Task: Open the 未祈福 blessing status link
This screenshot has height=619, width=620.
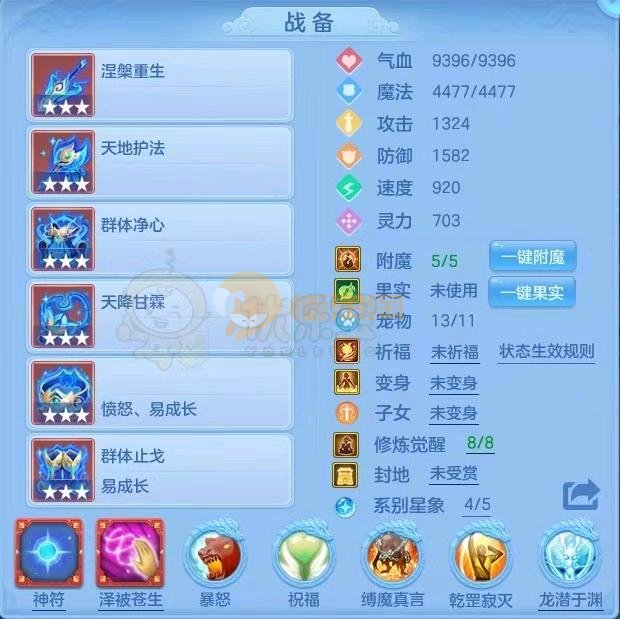Action: click(x=454, y=352)
